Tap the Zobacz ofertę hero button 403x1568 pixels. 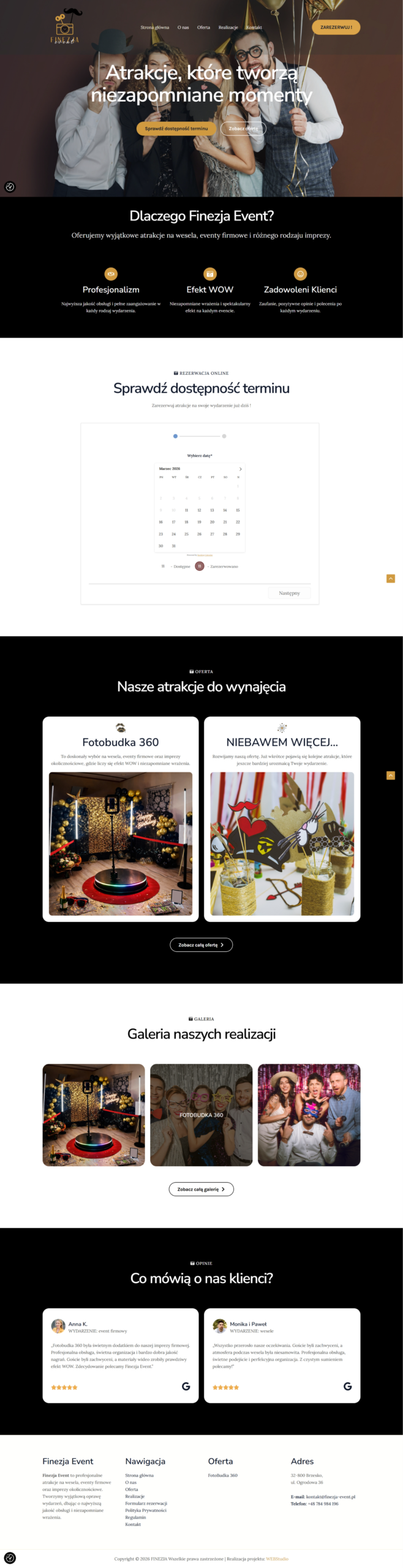point(243,129)
